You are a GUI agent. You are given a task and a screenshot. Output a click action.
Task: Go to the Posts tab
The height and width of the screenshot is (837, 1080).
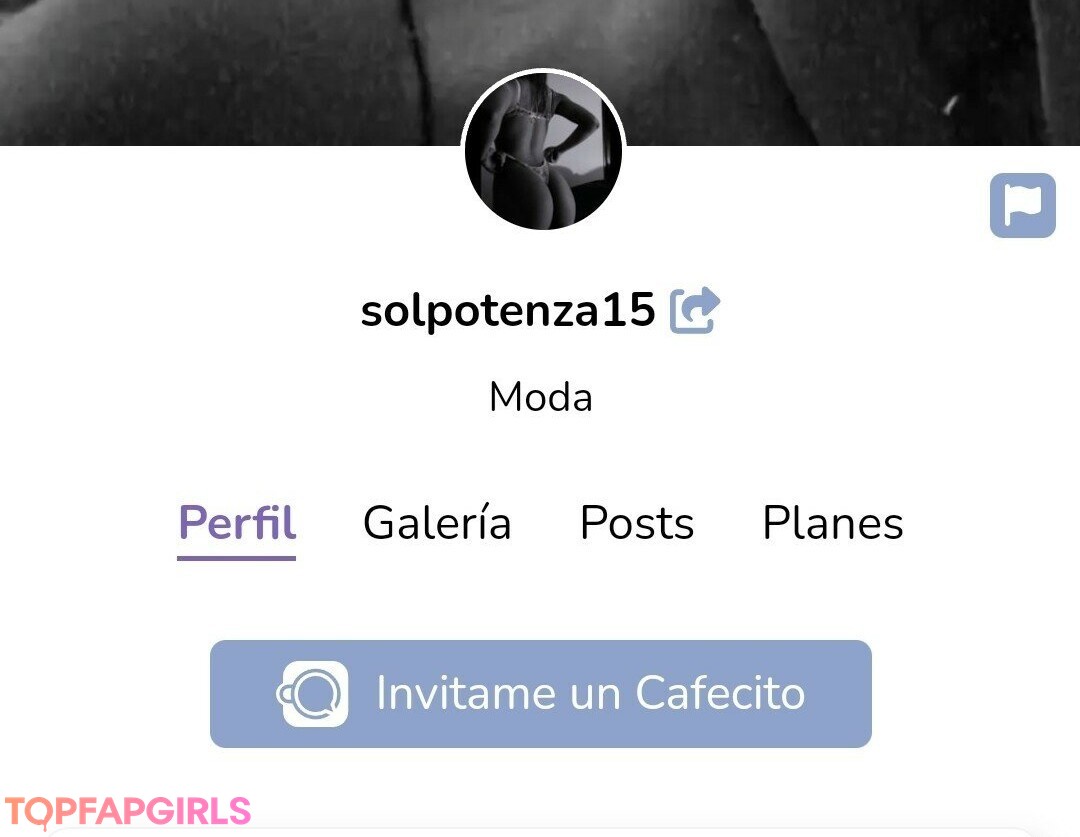pos(637,523)
